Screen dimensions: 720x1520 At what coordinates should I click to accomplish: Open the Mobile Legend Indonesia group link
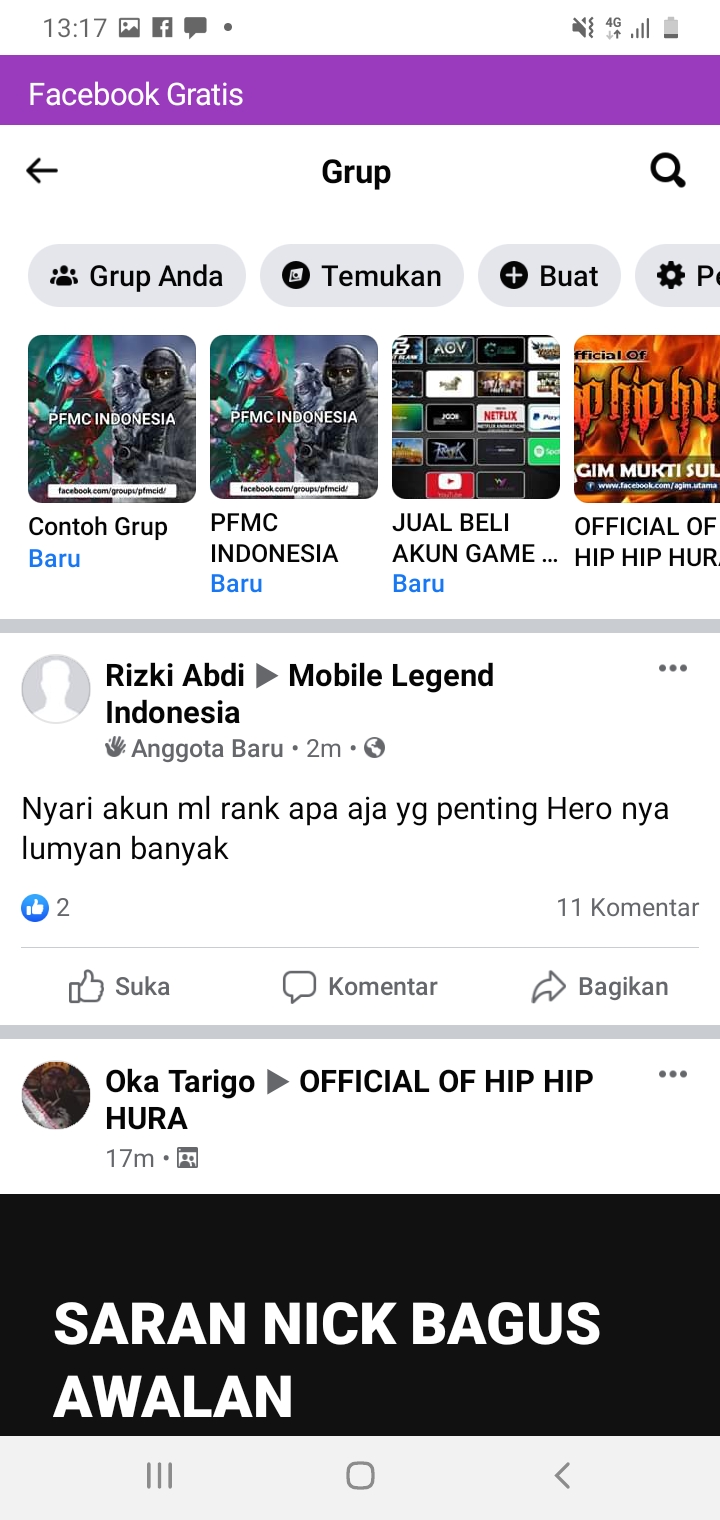click(390, 675)
